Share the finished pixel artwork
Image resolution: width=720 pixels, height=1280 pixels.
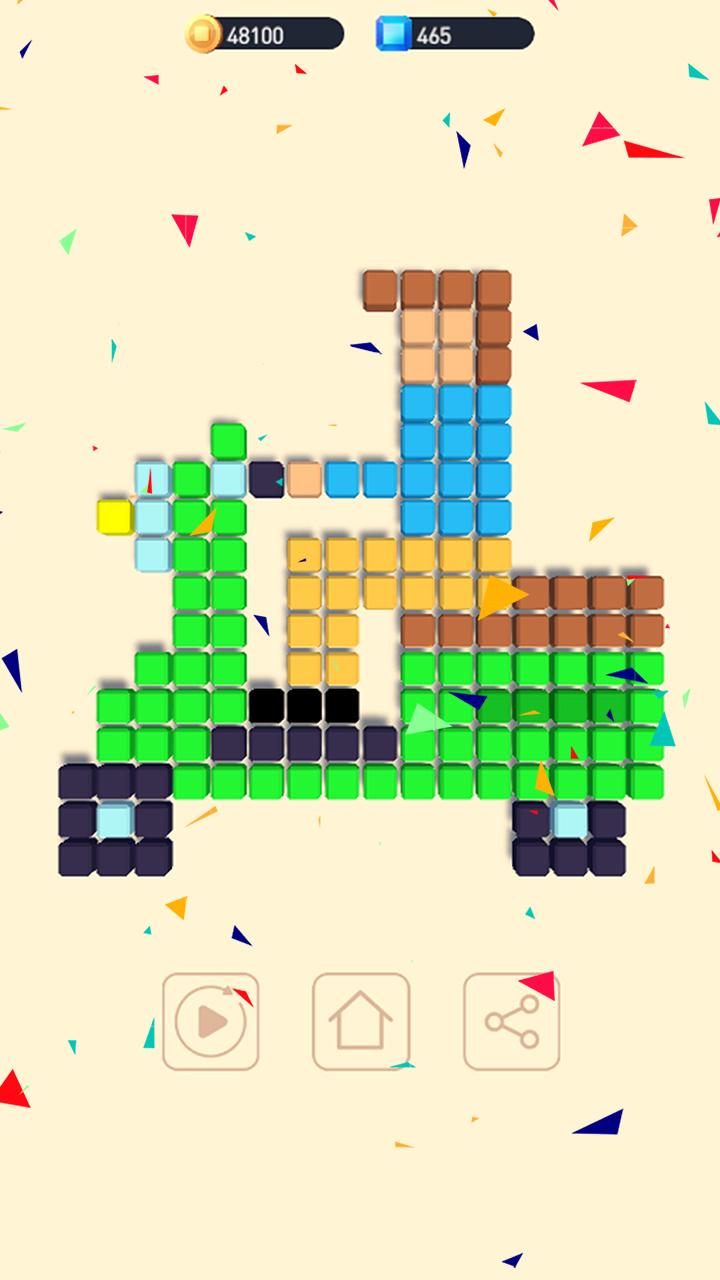point(511,1021)
